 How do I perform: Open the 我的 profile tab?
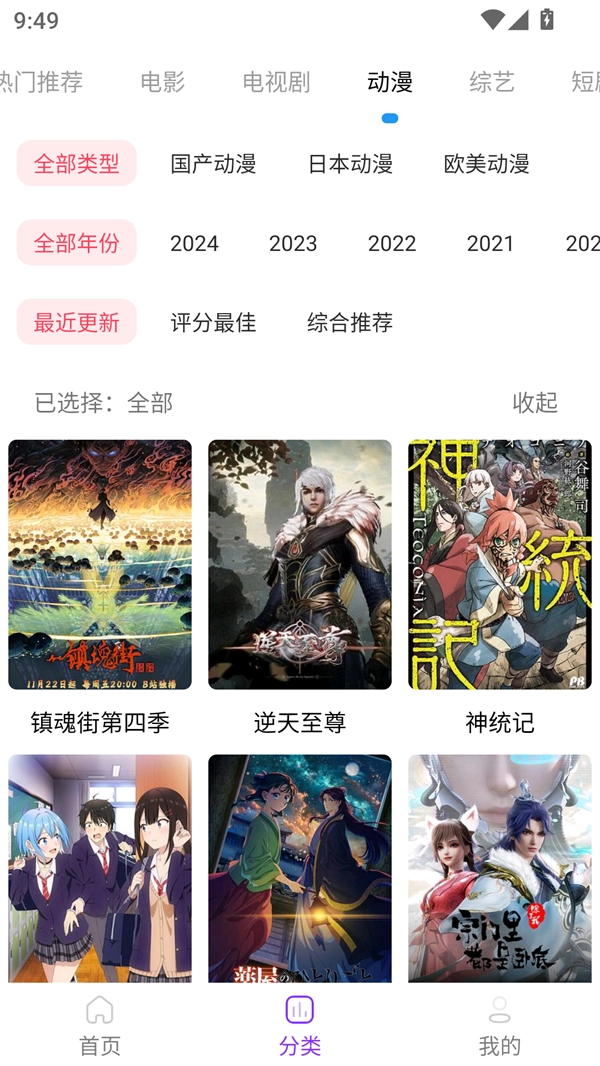click(x=500, y=1025)
